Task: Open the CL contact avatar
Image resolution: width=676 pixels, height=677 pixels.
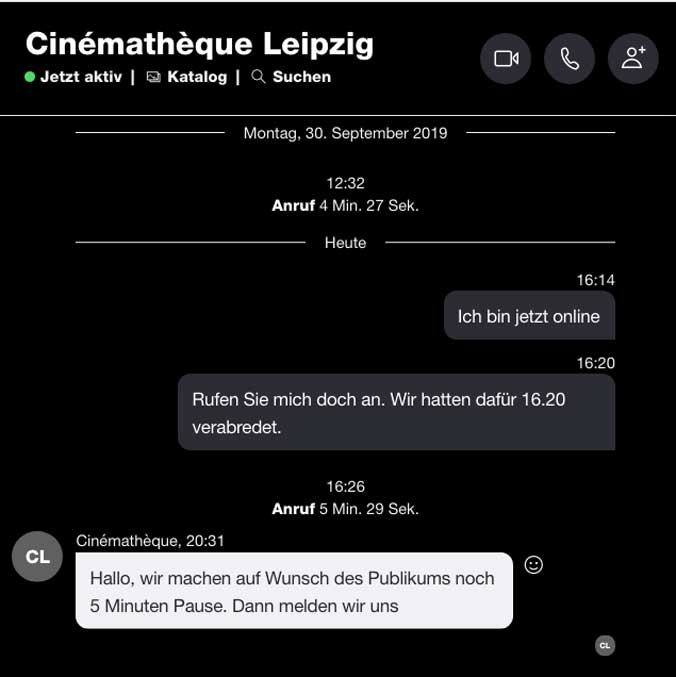Action: tap(37, 557)
